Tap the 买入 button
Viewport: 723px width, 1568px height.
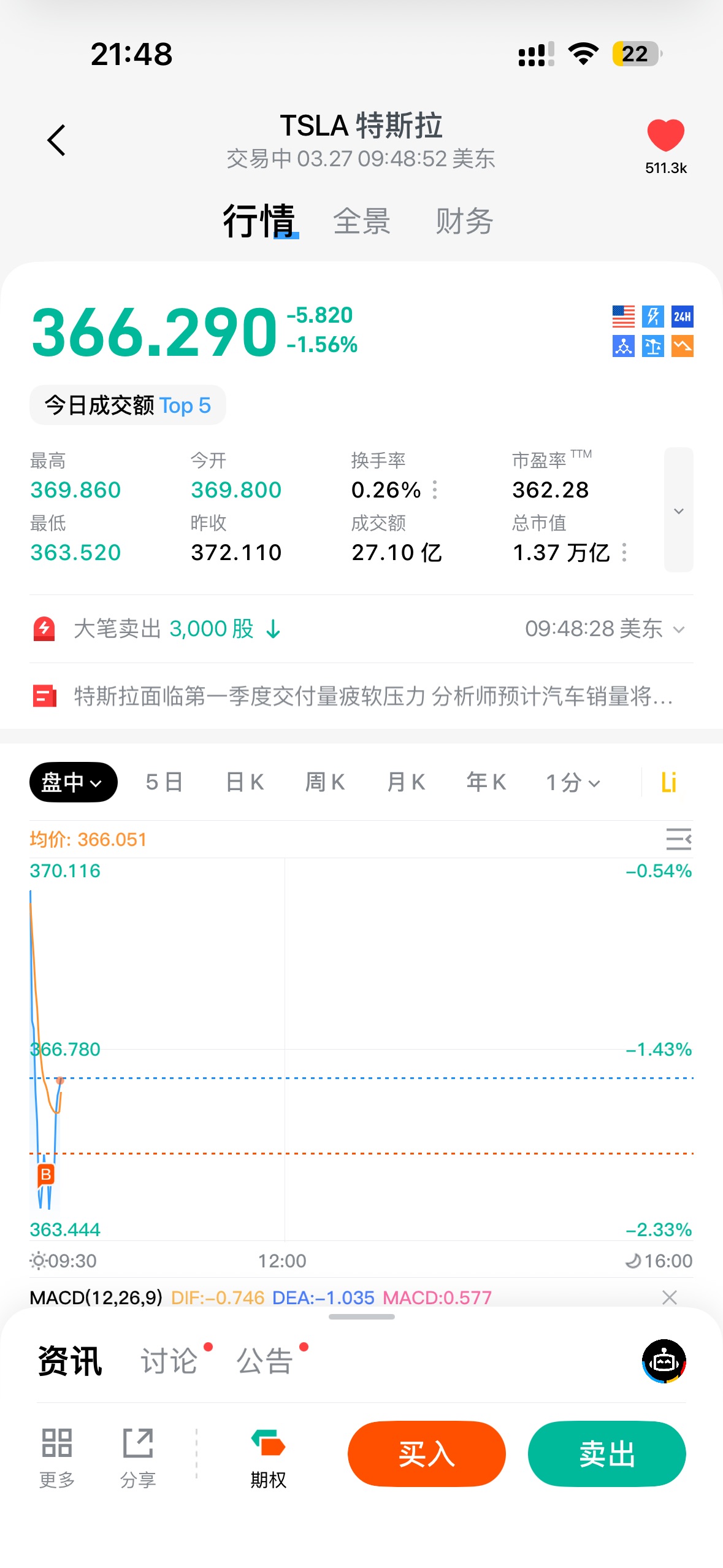click(426, 1453)
